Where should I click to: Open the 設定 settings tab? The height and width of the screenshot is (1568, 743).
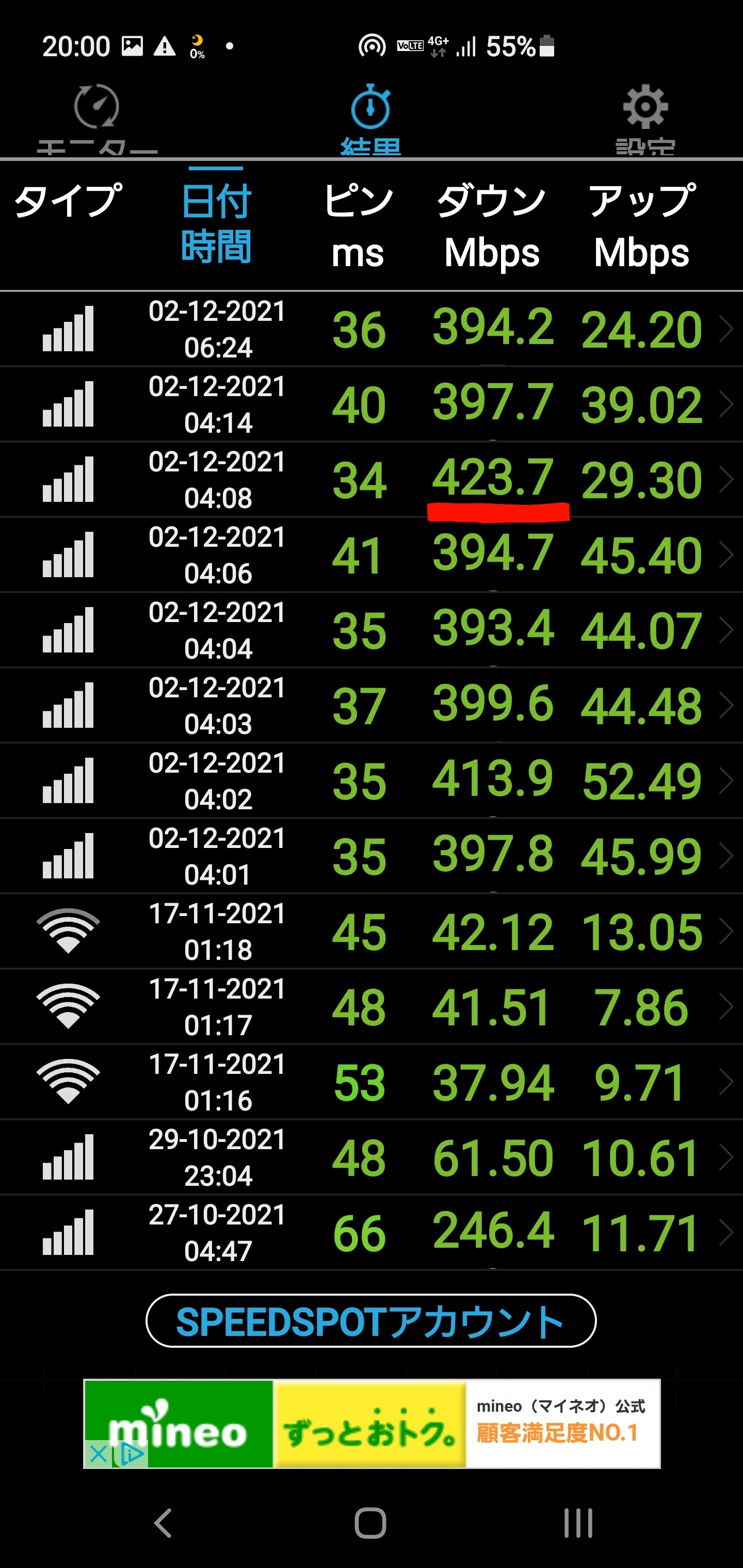click(645, 119)
